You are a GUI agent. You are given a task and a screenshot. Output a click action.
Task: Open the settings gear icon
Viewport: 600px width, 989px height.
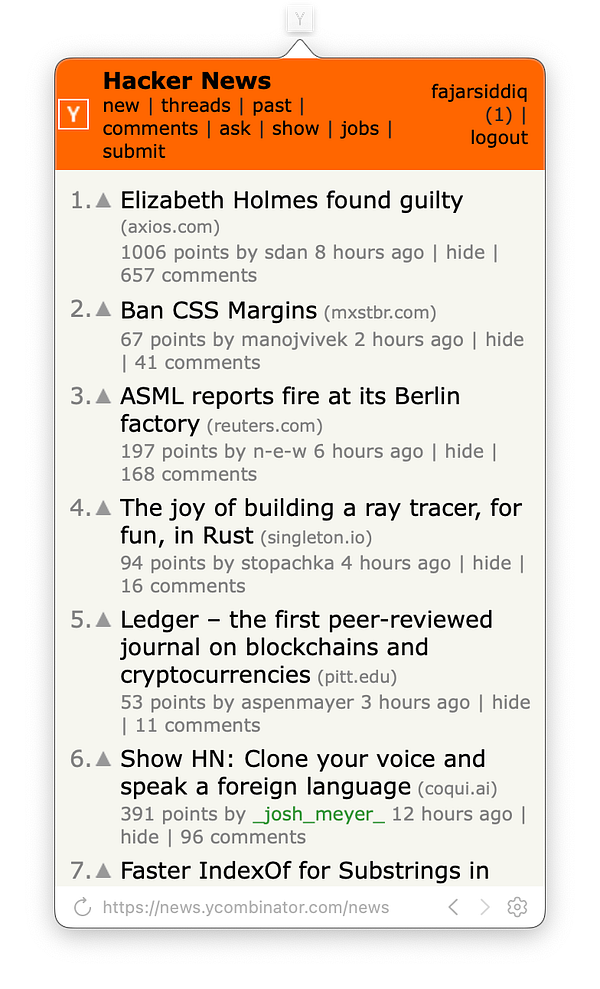[517, 908]
